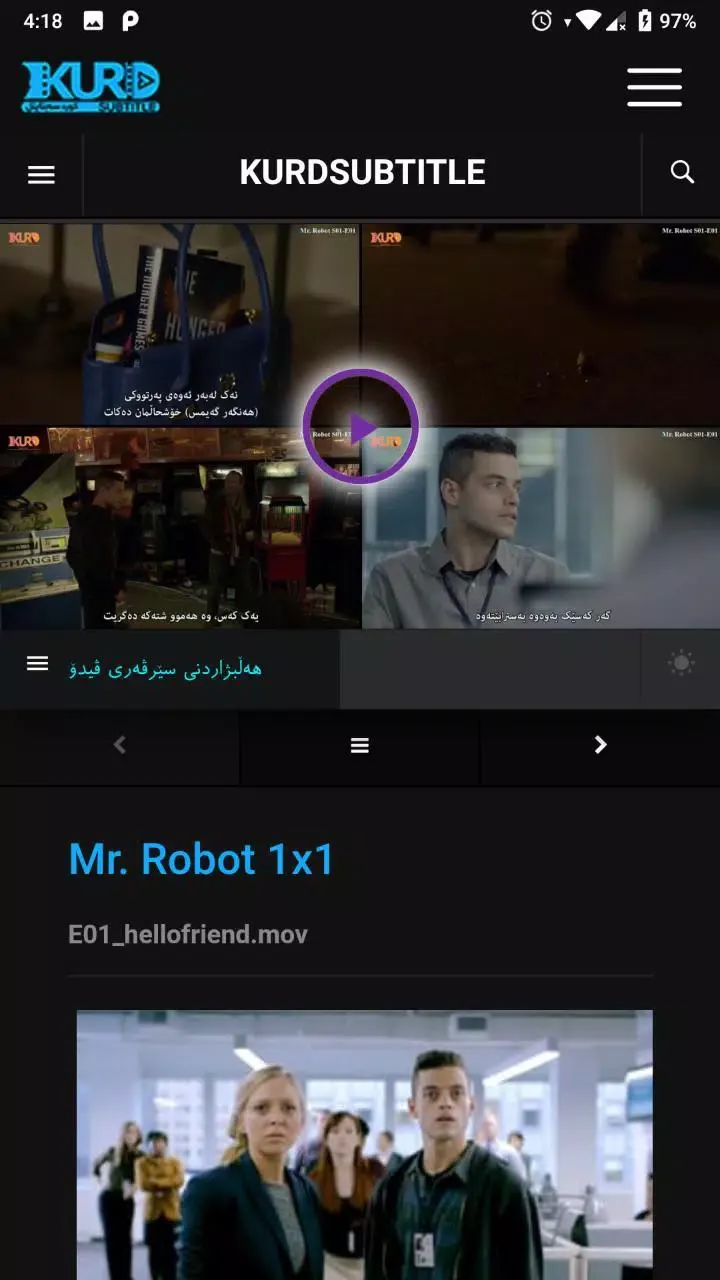
Task: Open the episode list button
Action: click(360, 745)
